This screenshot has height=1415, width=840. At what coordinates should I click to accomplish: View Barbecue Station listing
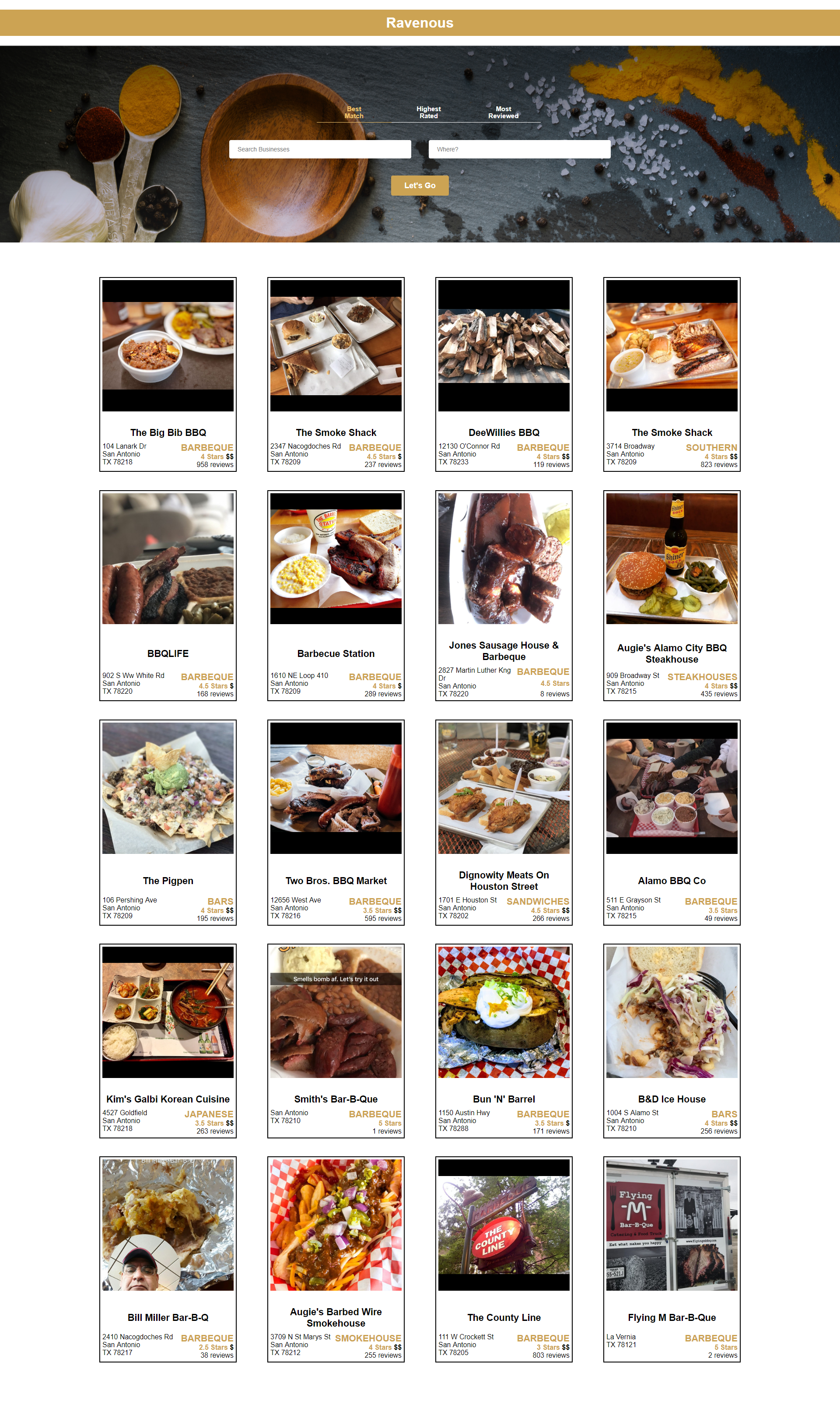coord(336,596)
